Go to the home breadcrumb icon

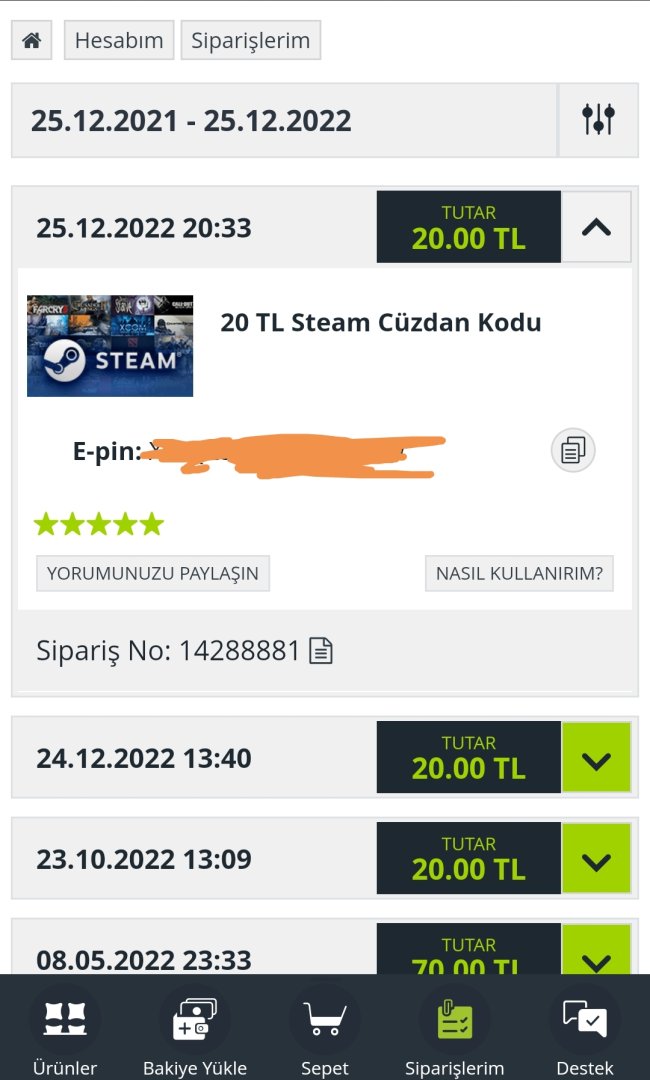coord(32,41)
